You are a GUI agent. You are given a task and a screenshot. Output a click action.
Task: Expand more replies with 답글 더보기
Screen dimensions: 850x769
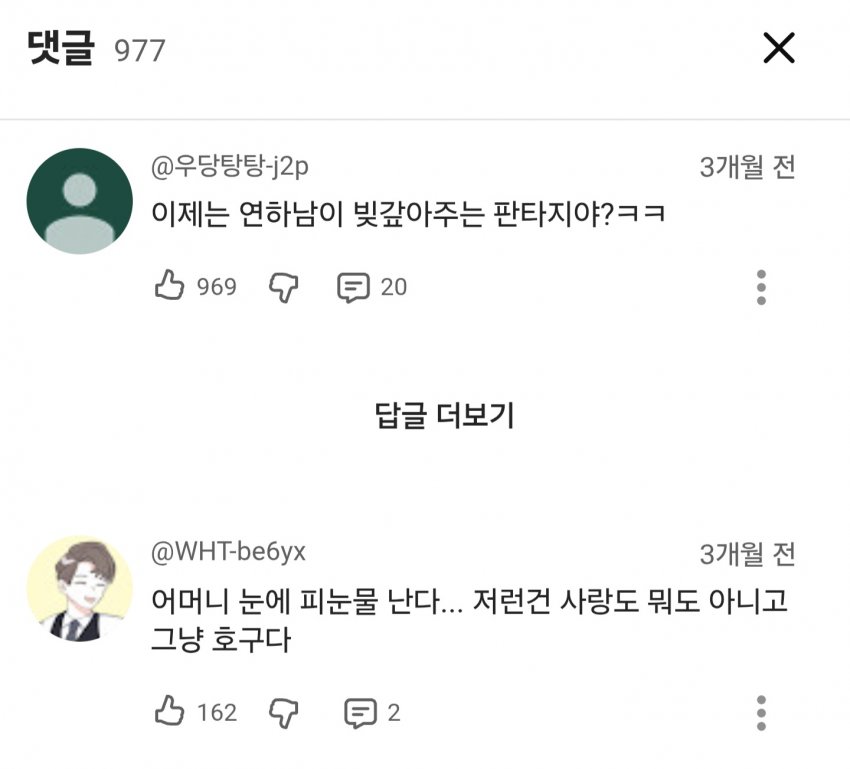click(444, 415)
